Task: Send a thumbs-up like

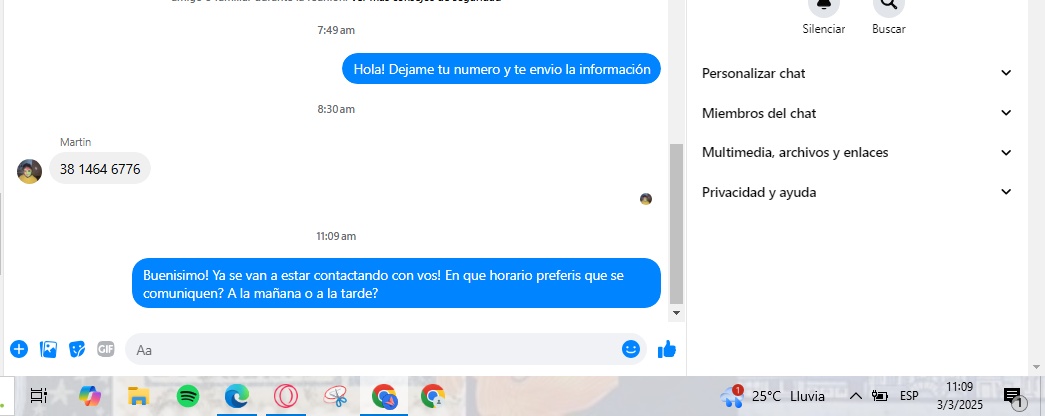Action: click(667, 349)
